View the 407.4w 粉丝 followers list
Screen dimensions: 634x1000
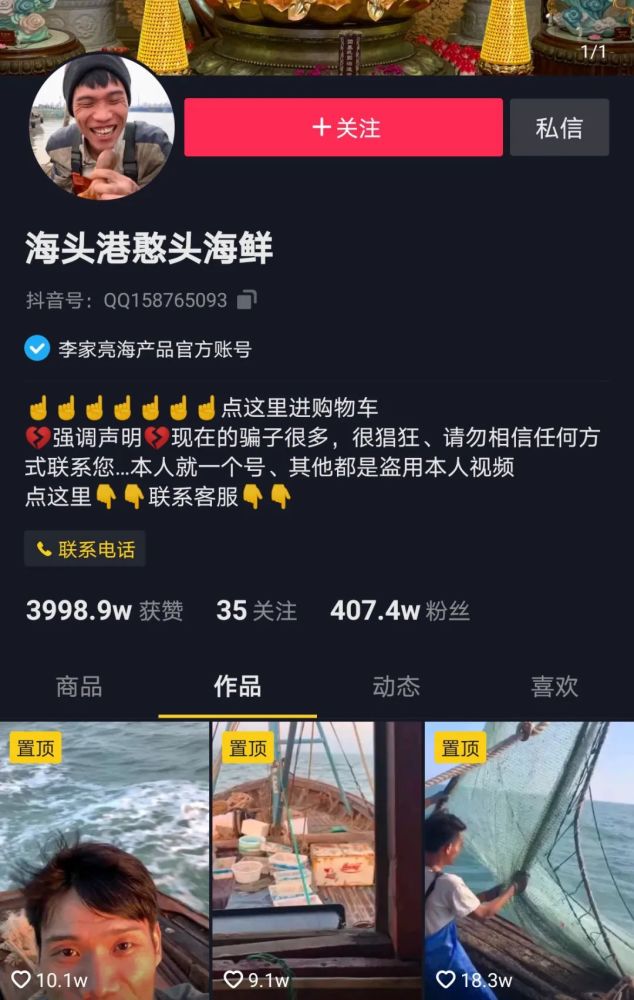399,611
